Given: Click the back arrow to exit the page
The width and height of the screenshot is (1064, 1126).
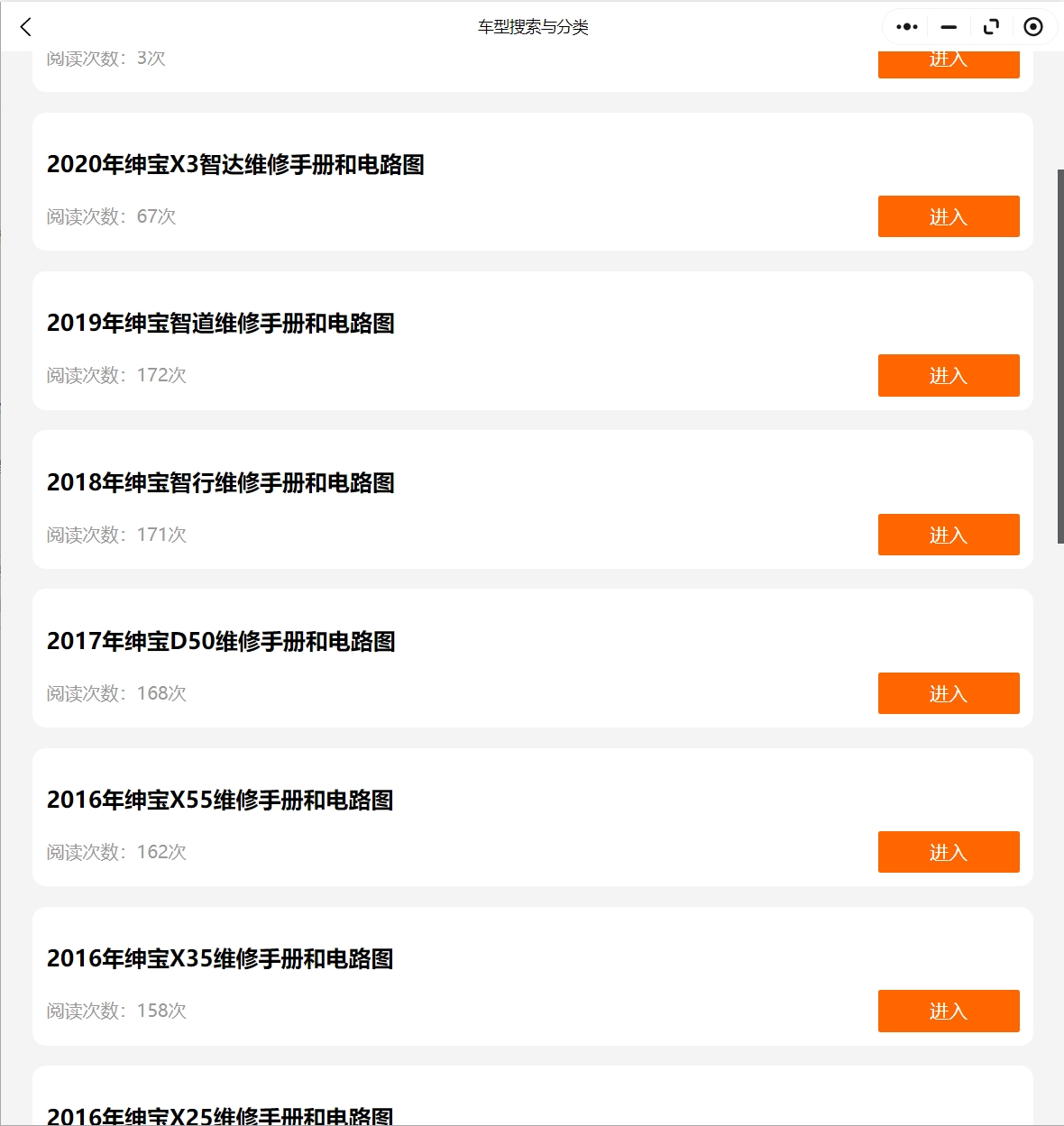Looking at the screenshot, I should (x=25, y=27).
